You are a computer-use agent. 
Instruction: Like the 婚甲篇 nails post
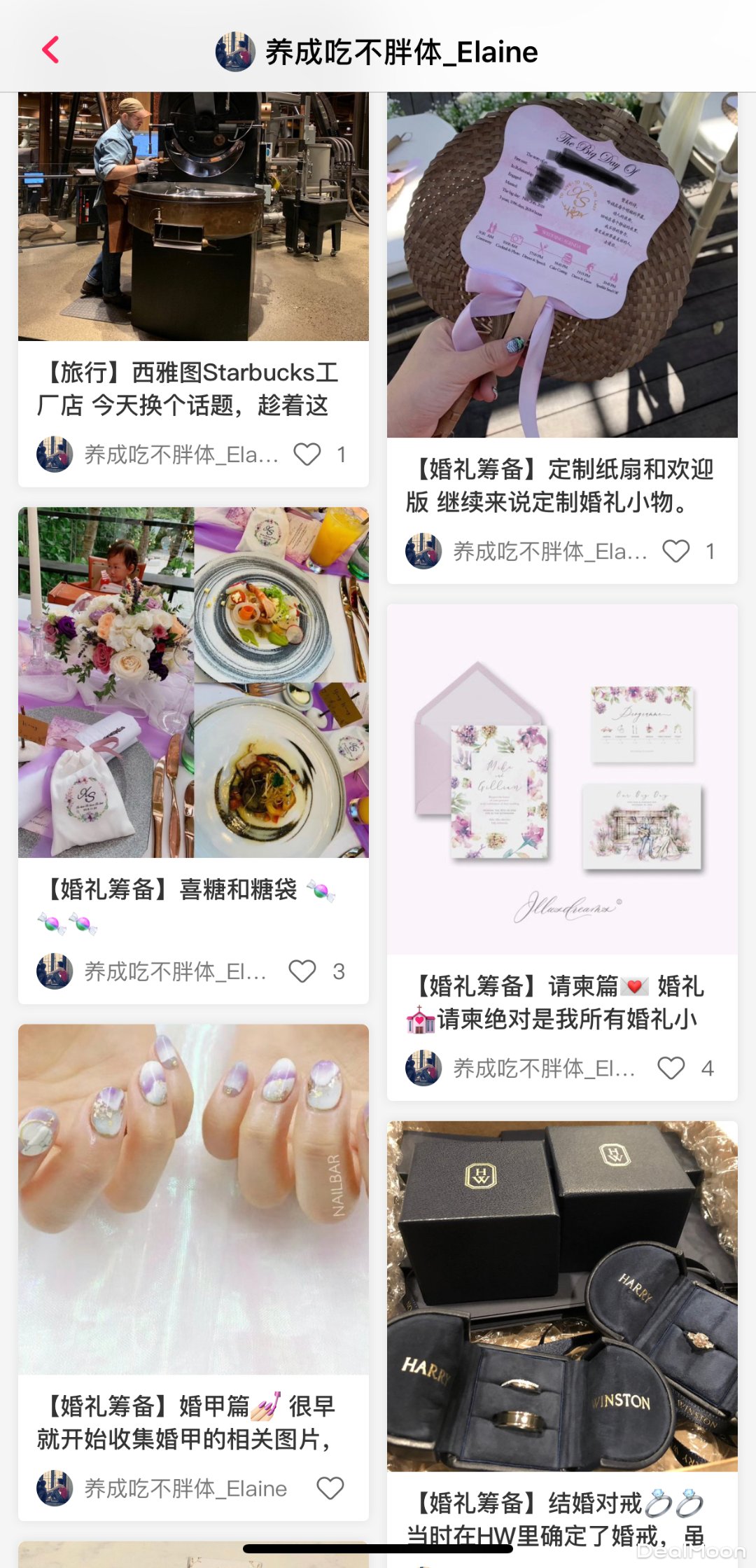click(x=330, y=1488)
